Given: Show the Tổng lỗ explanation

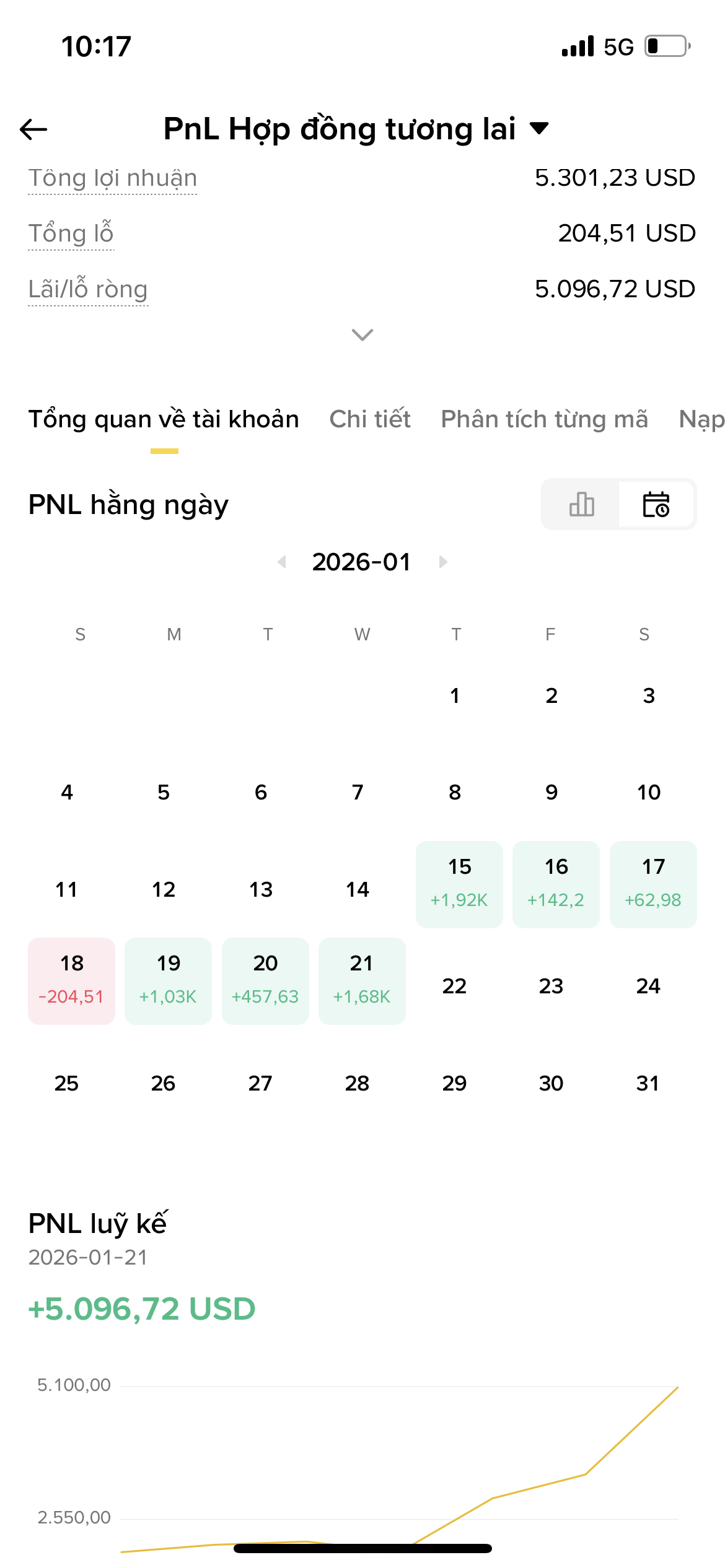Looking at the screenshot, I should click(71, 234).
